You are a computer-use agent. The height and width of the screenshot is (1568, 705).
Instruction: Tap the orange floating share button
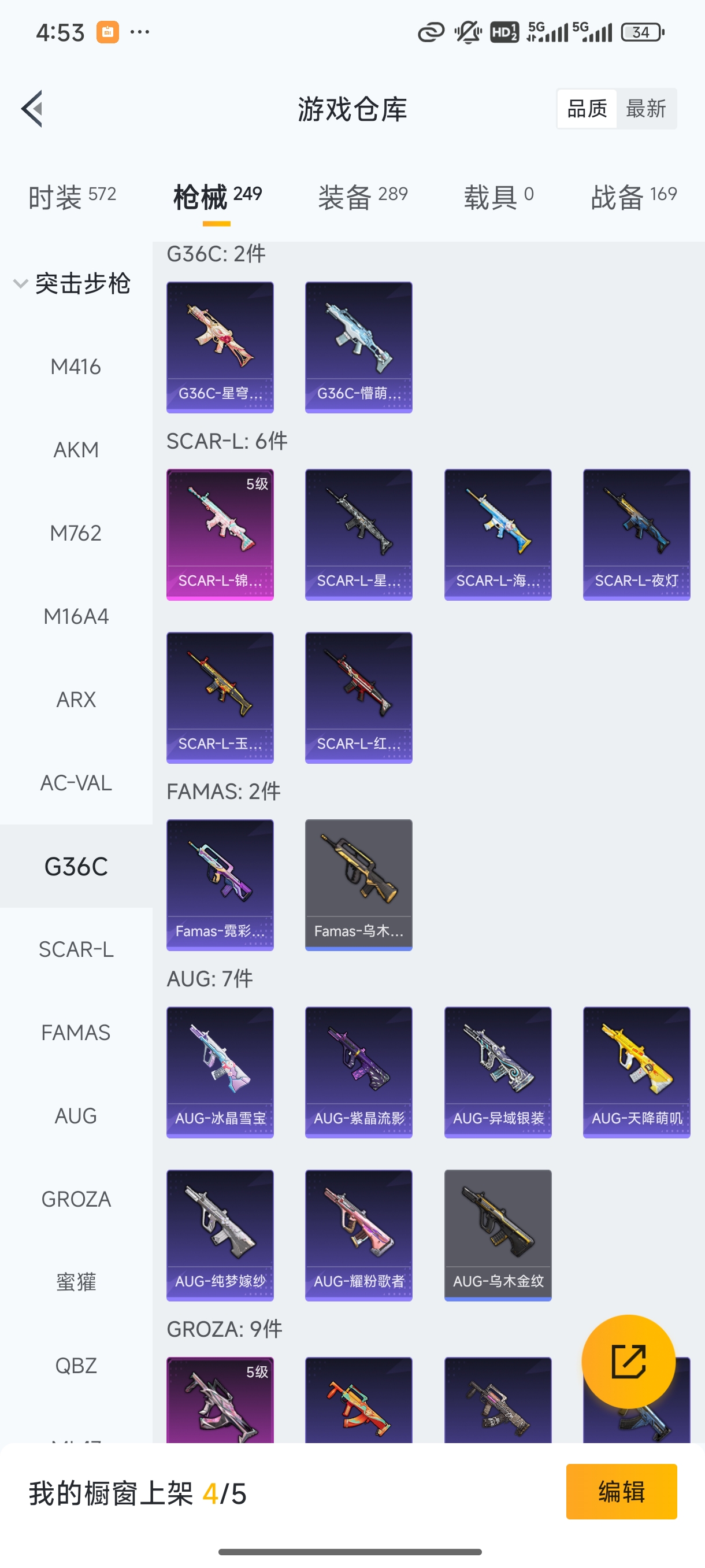click(x=628, y=1362)
